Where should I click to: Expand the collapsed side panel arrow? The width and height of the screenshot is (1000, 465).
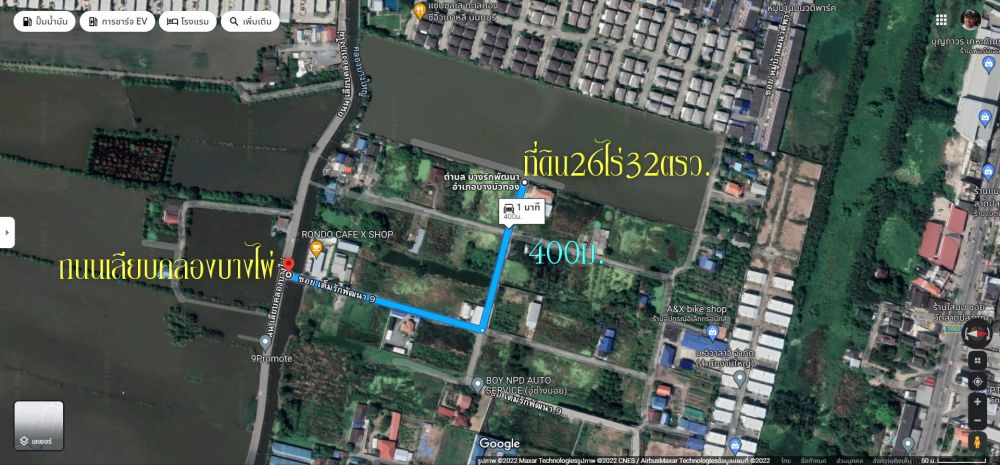[7, 233]
